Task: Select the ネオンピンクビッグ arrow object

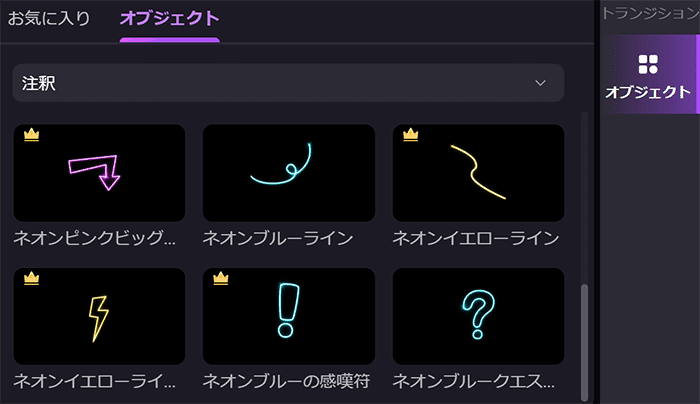Action: (x=99, y=173)
